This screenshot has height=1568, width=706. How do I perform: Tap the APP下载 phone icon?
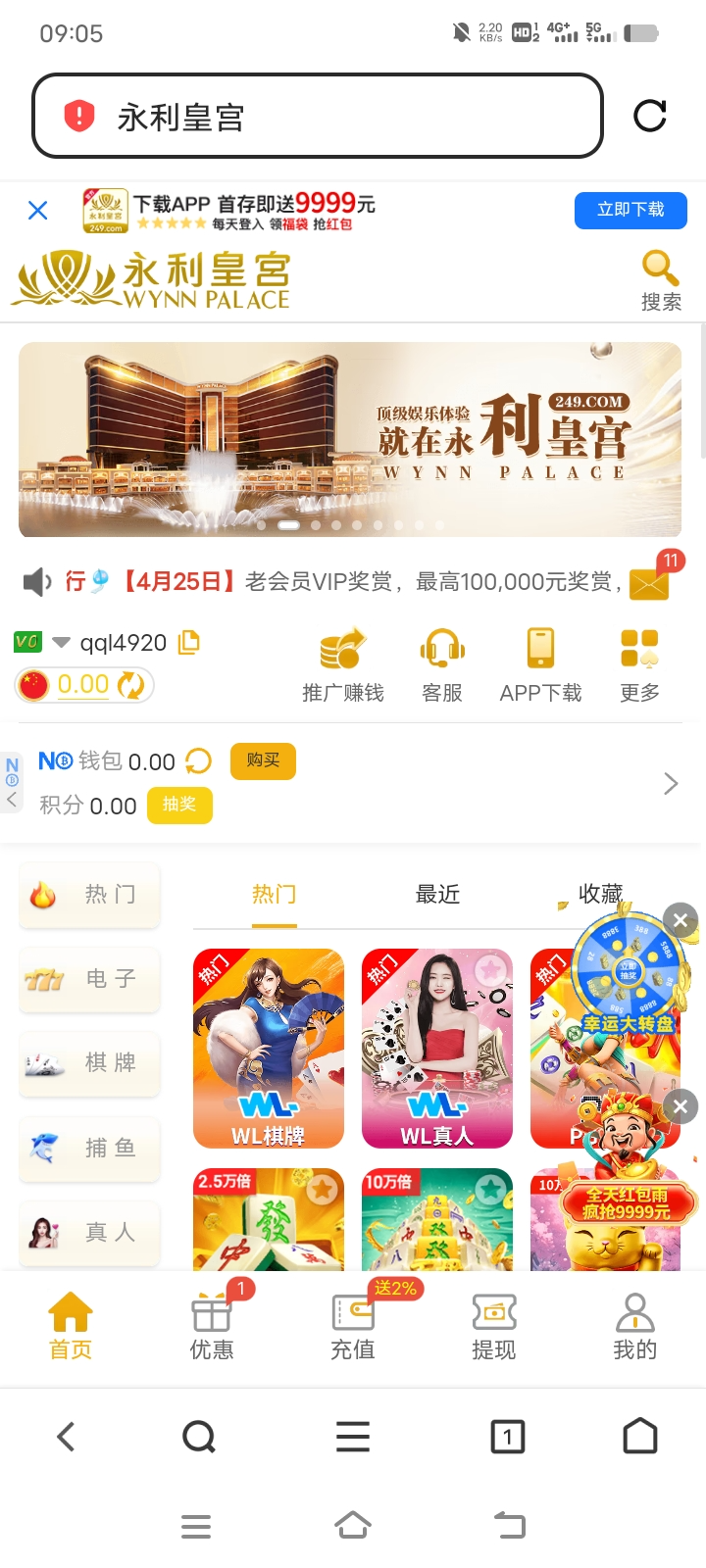click(x=540, y=647)
